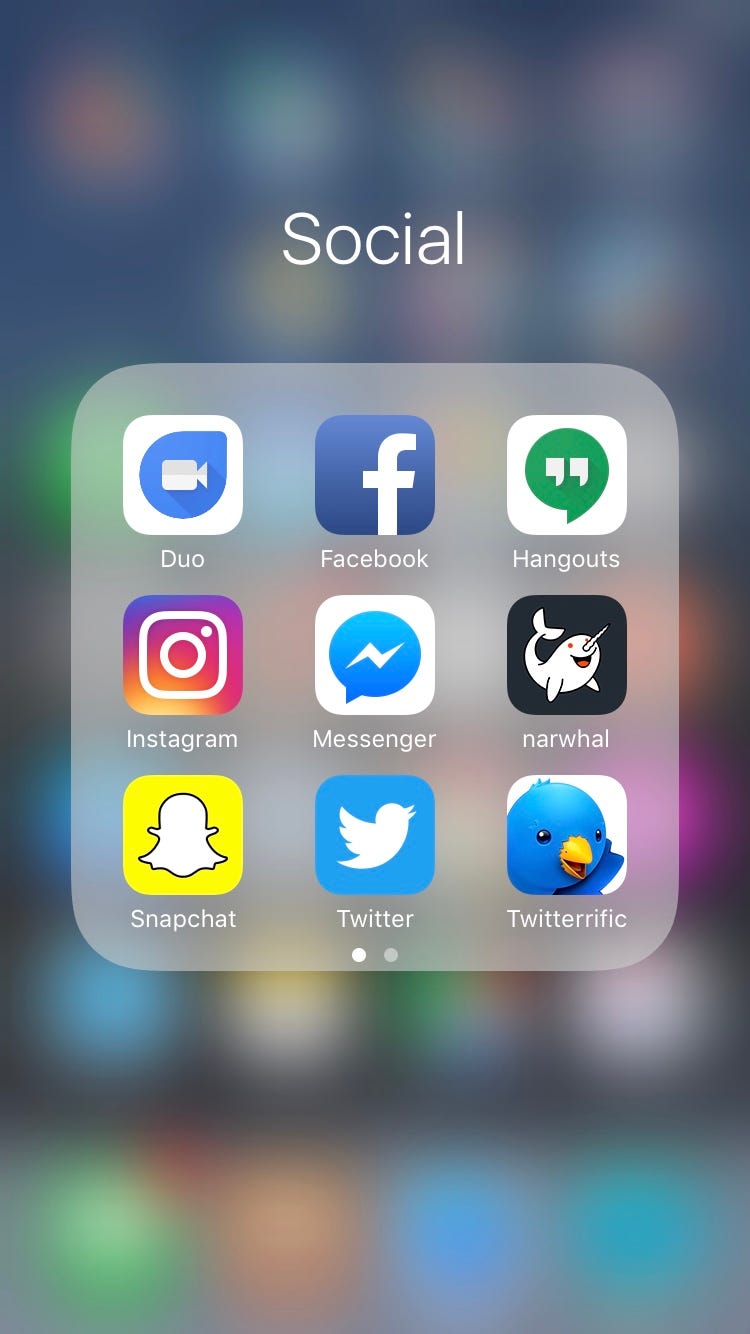Viewport: 750px width, 1334px height.
Task: Tap the Social folder title
Action: tap(374, 238)
